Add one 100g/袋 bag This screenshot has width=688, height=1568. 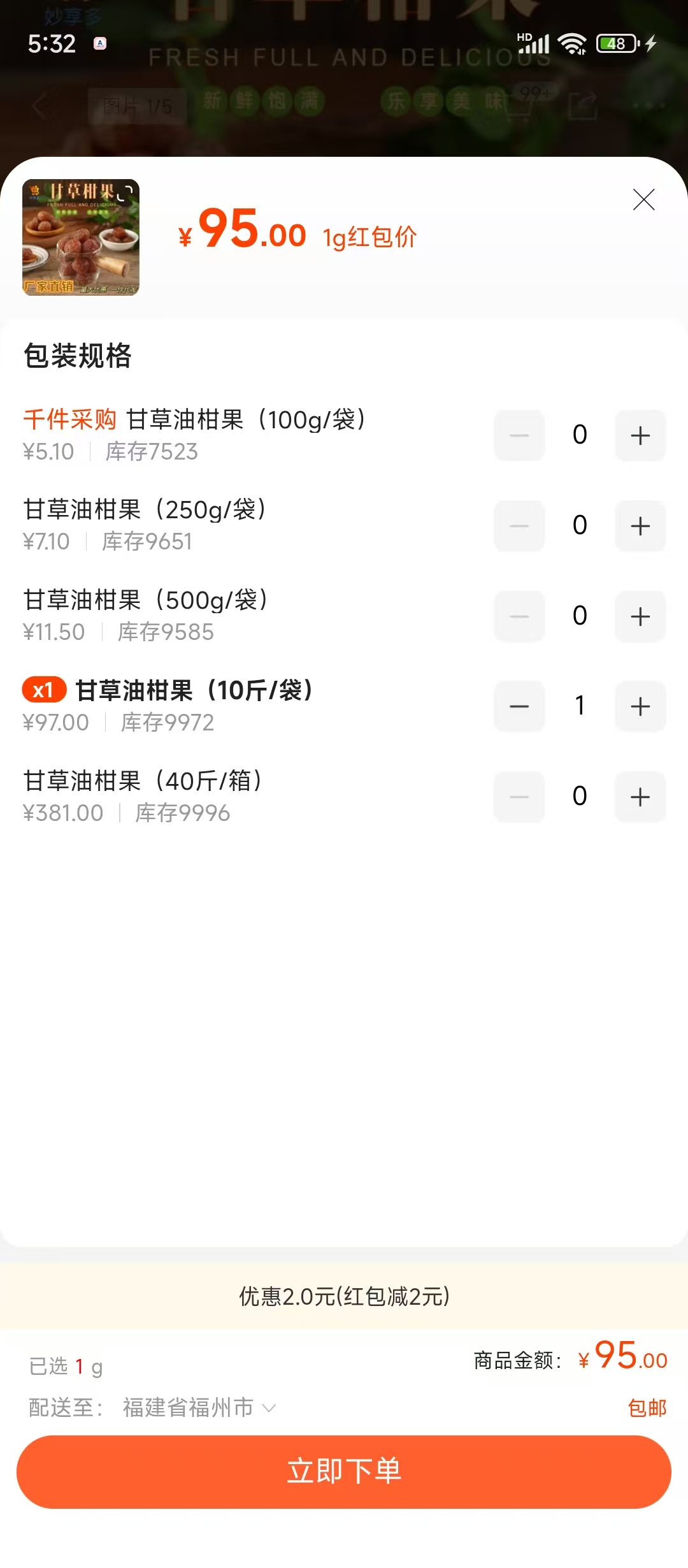[x=640, y=435]
